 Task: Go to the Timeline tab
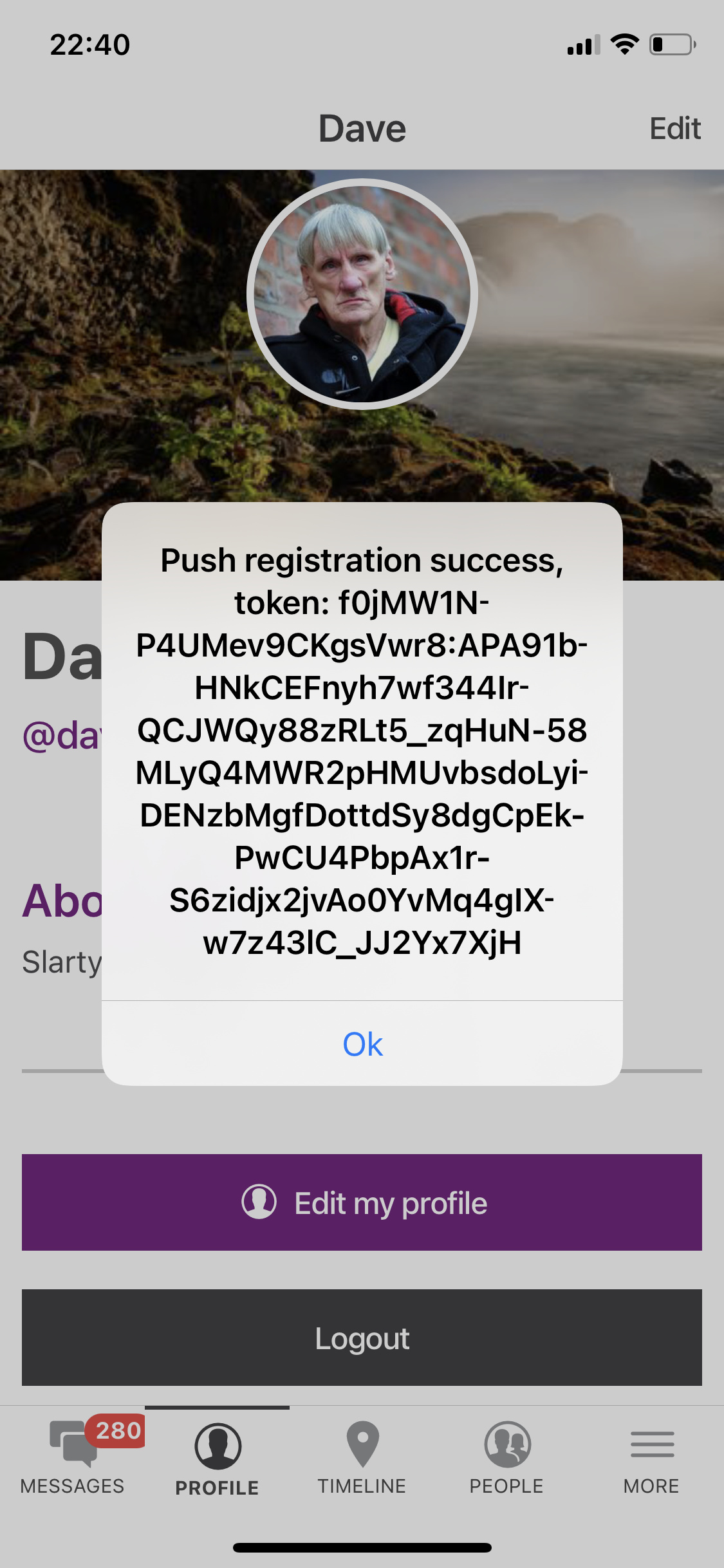(362, 1457)
